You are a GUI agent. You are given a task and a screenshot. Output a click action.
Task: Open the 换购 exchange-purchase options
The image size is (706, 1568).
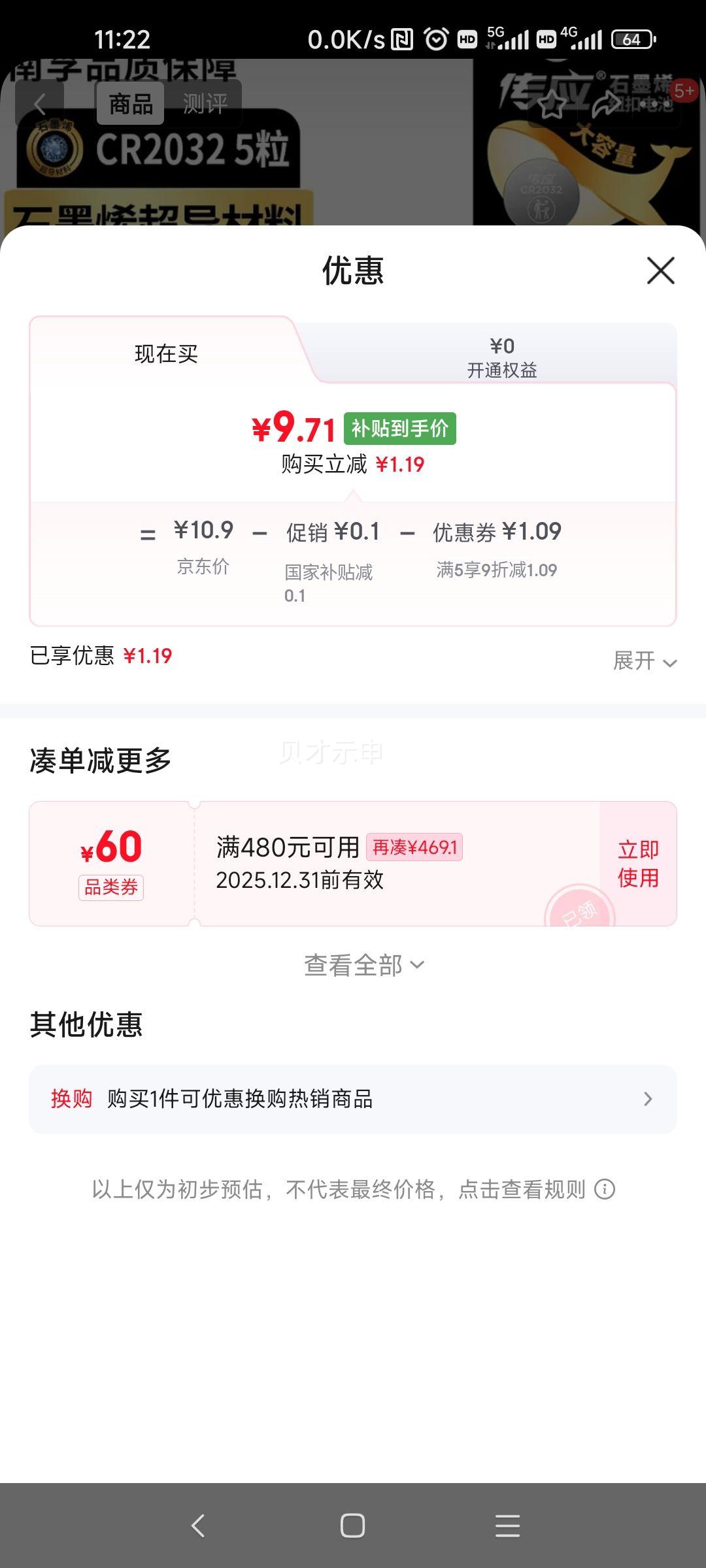(x=353, y=1100)
